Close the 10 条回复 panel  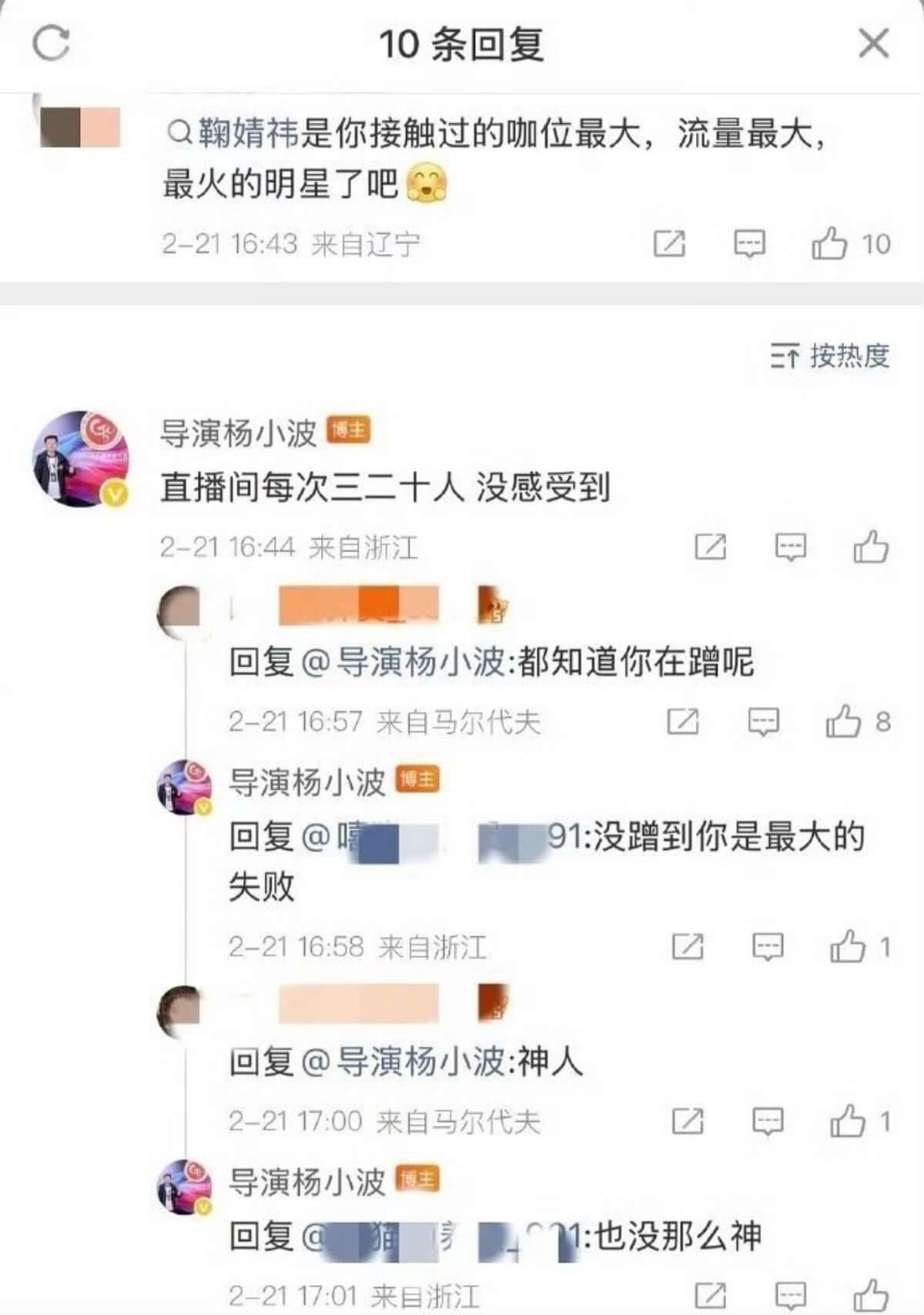pyautogui.click(x=873, y=43)
